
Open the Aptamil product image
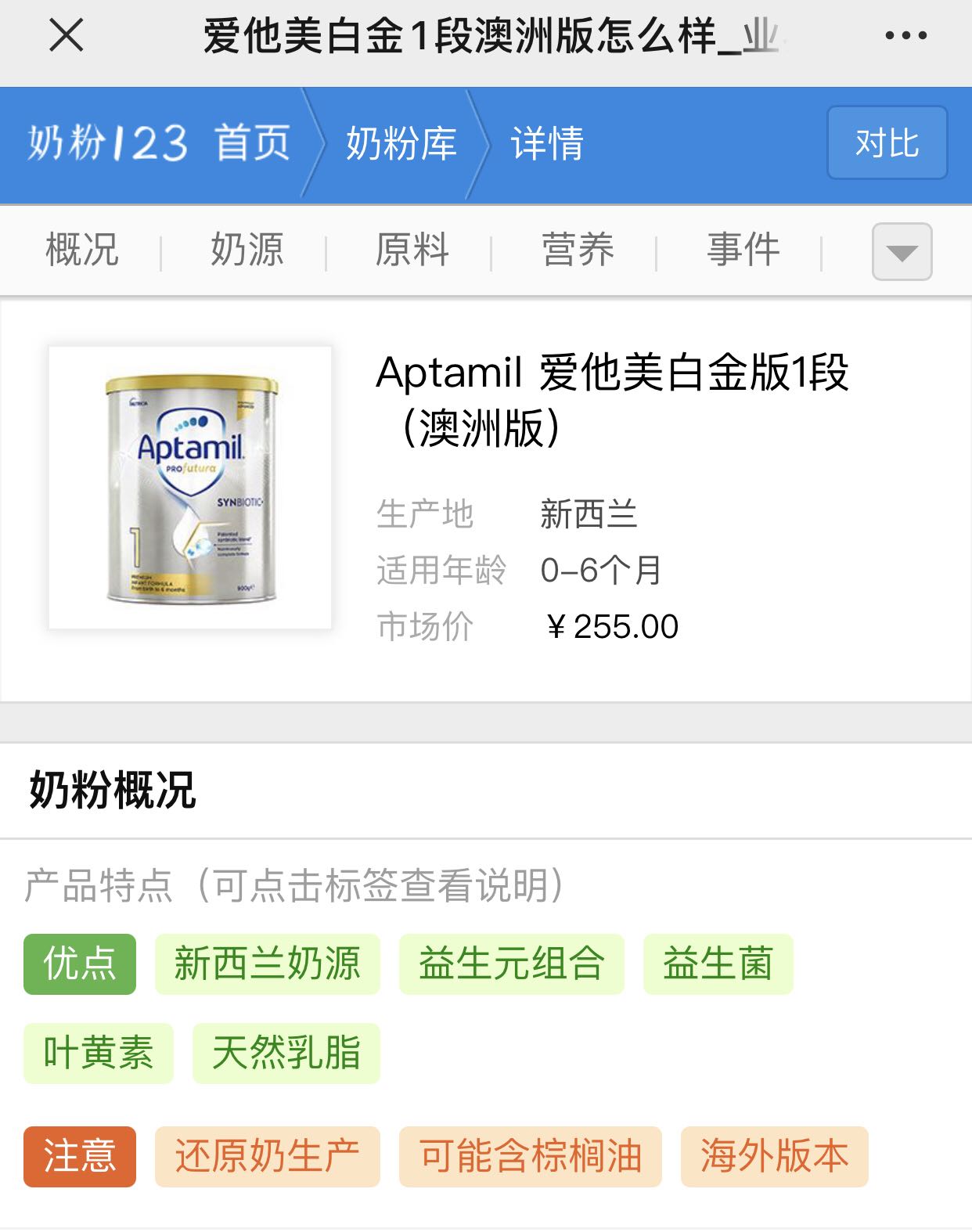(190, 488)
